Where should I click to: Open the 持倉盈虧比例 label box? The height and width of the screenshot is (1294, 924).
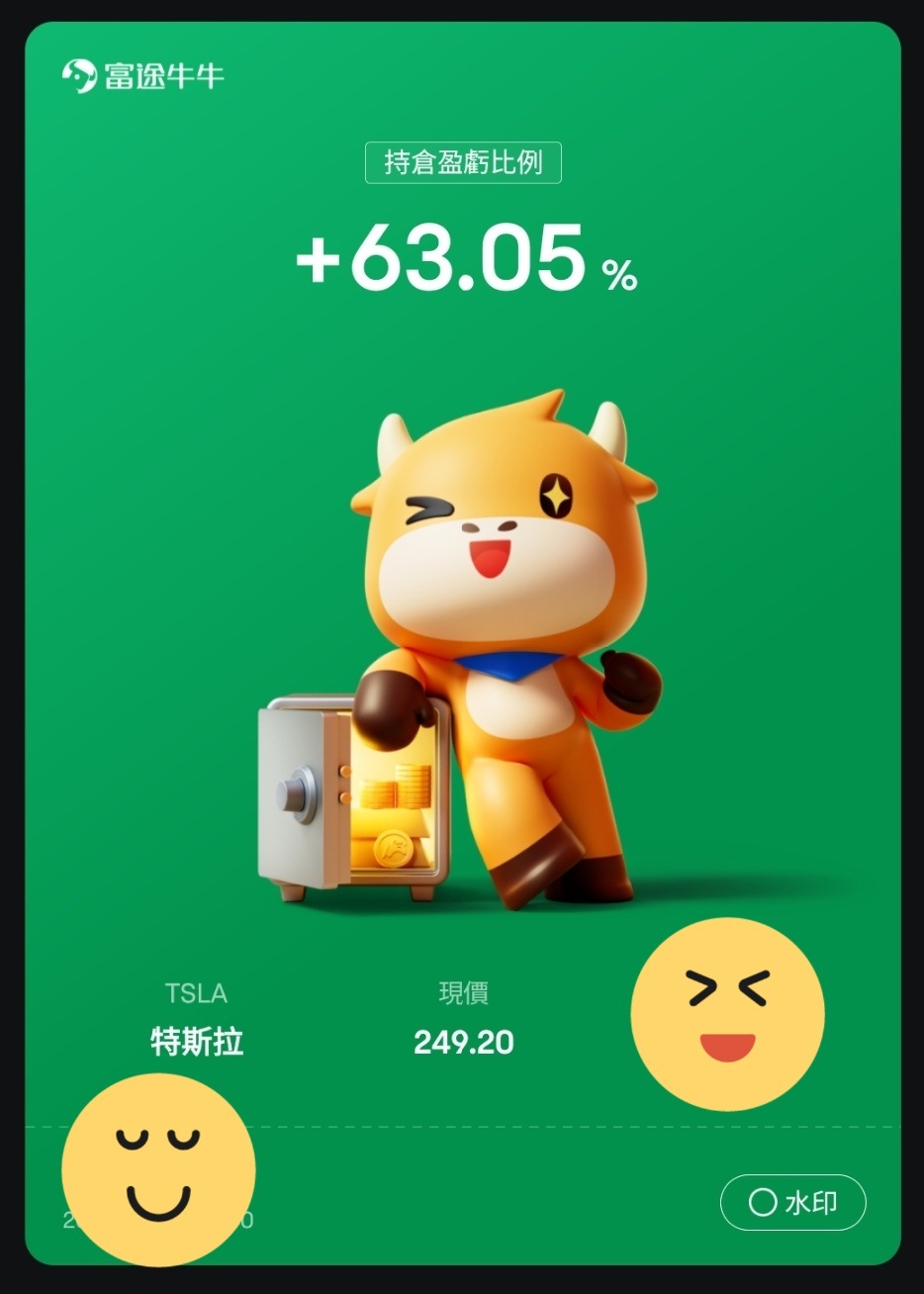(x=462, y=165)
